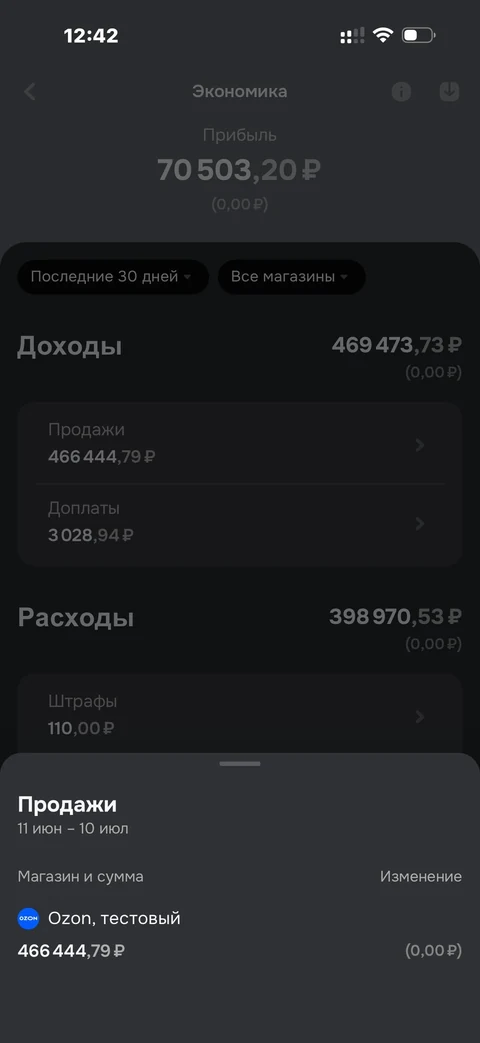Select the Ozon, тестовый store row

pyautogui.click(x=239, y=935)
